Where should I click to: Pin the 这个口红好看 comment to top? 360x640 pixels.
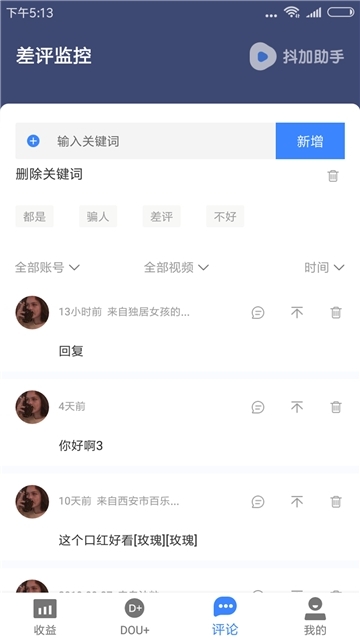pyautogui.click(x=297, y=502)
